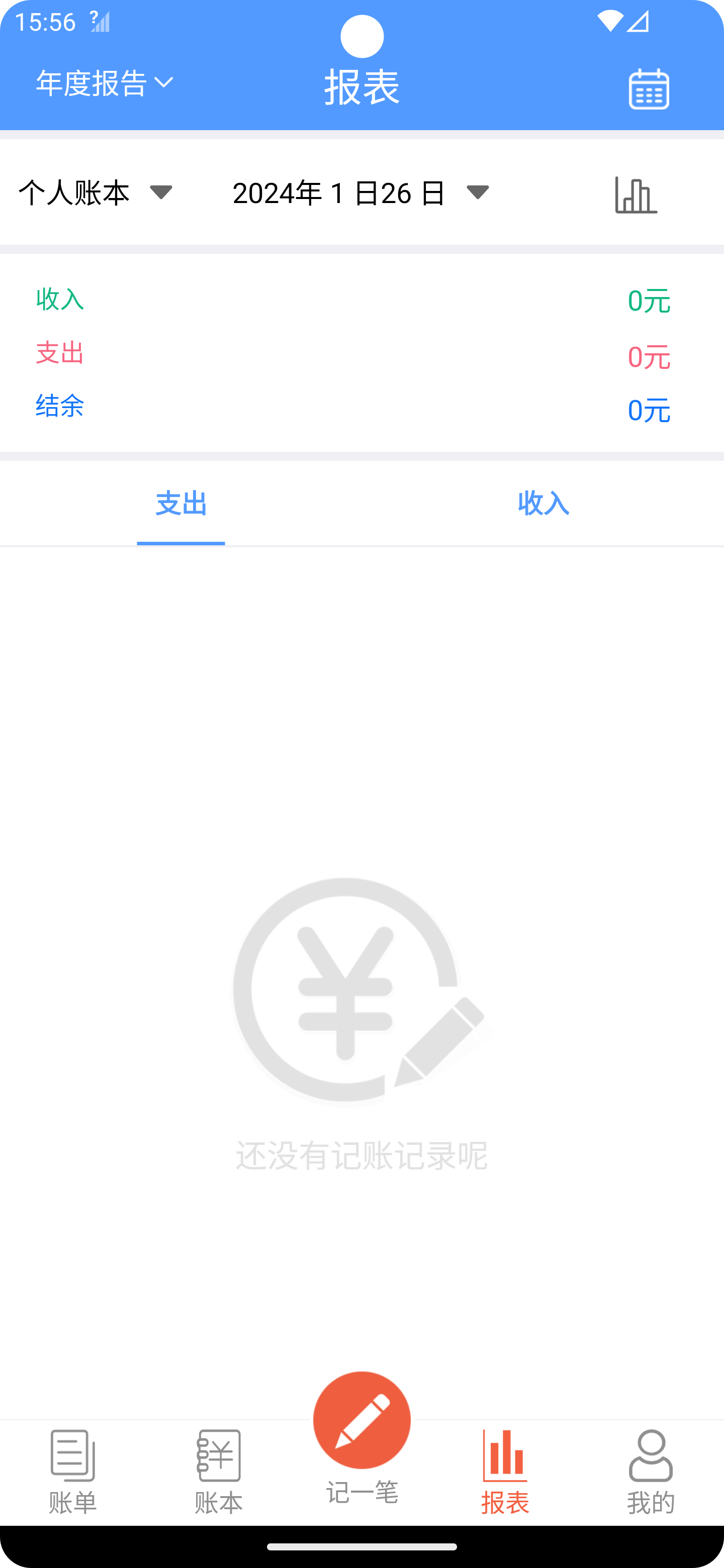Tap the 报表 title in the header

[x=361, y=86]
